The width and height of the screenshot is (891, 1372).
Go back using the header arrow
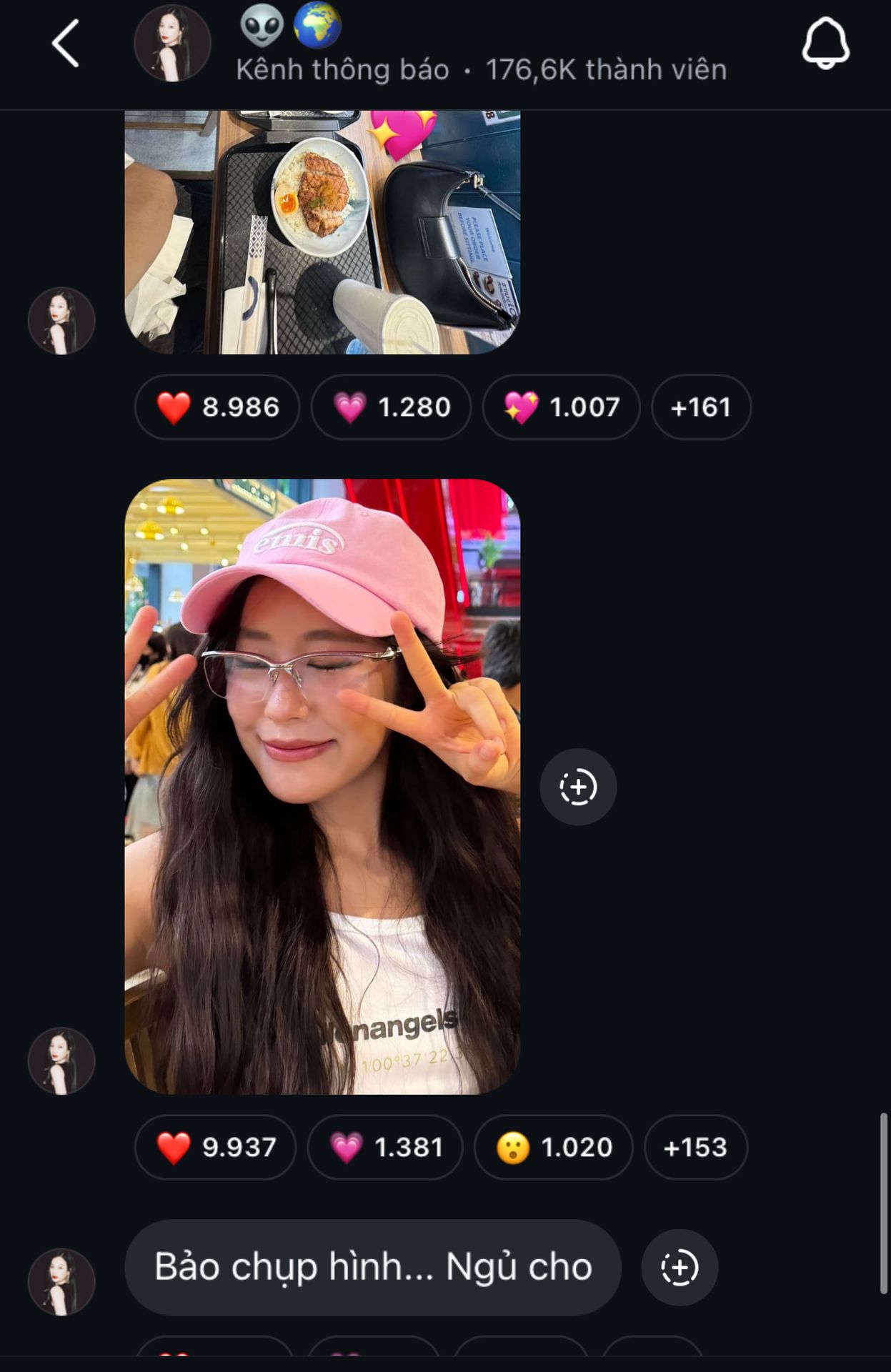click(x=65, y=44)
